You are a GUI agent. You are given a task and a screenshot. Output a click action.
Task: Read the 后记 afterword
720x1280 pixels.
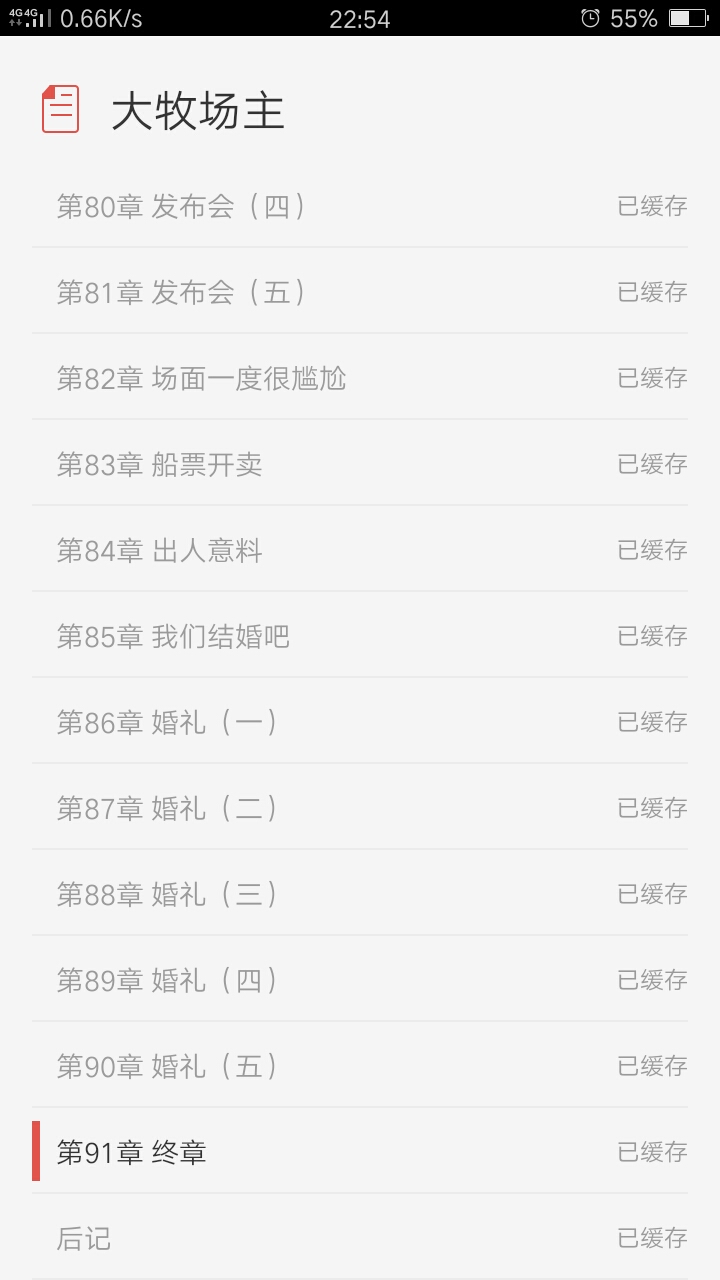(x=84, y=1238)
